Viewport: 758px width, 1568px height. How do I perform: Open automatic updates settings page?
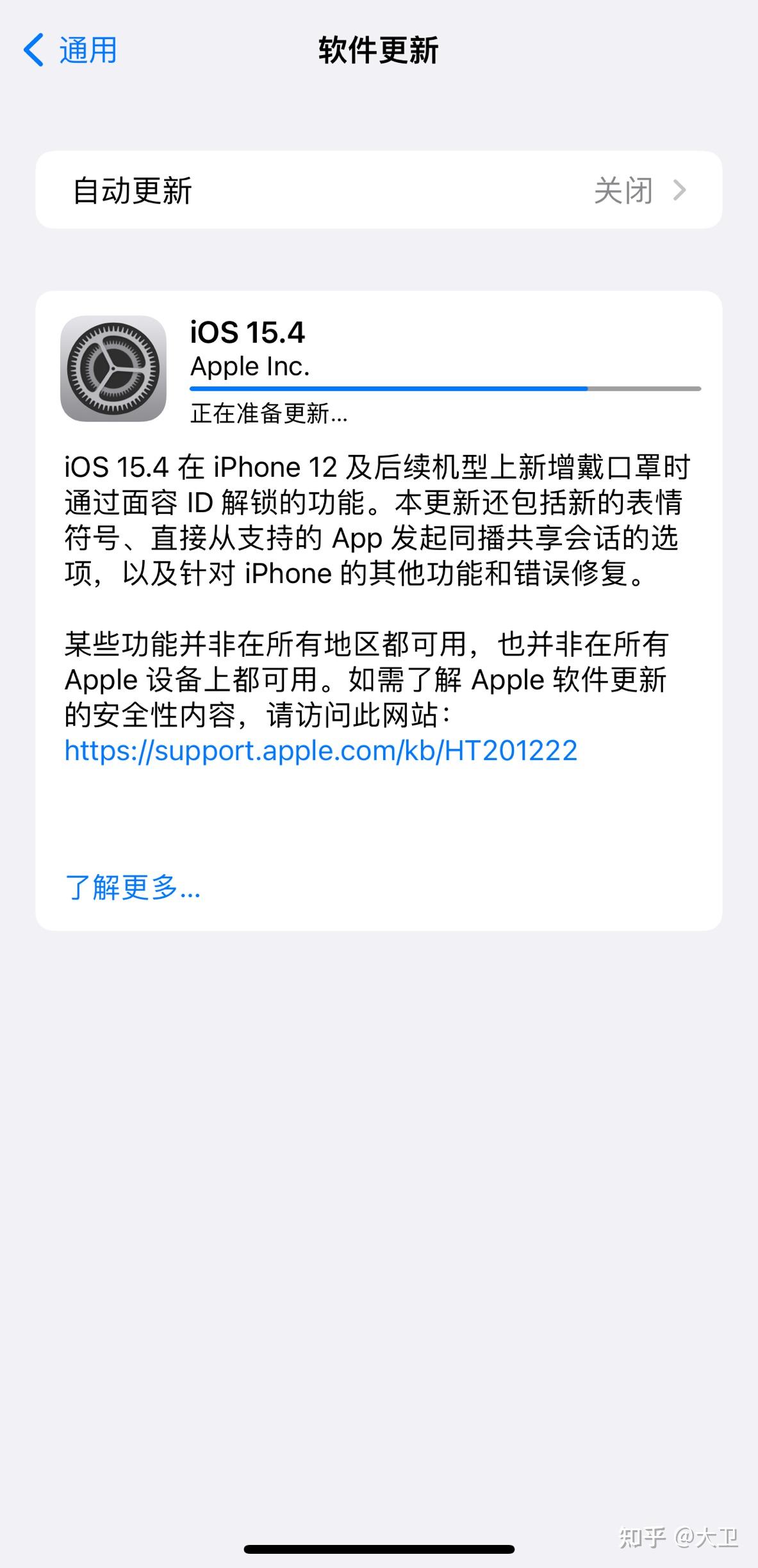coord(378,190)
